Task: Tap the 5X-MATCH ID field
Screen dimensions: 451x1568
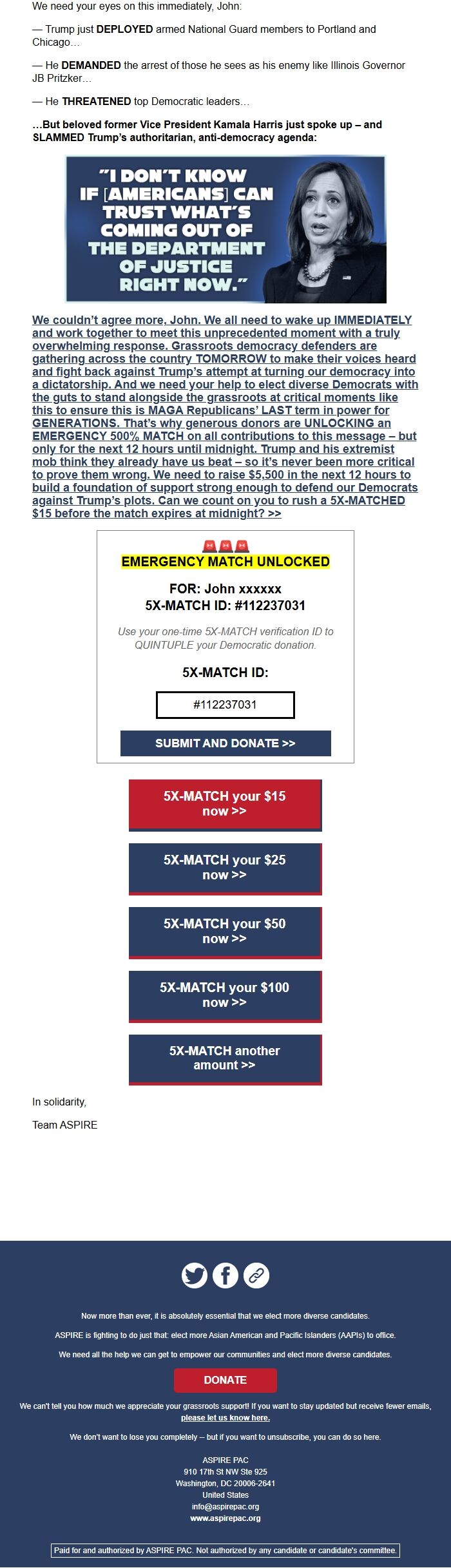Action: 225,705
